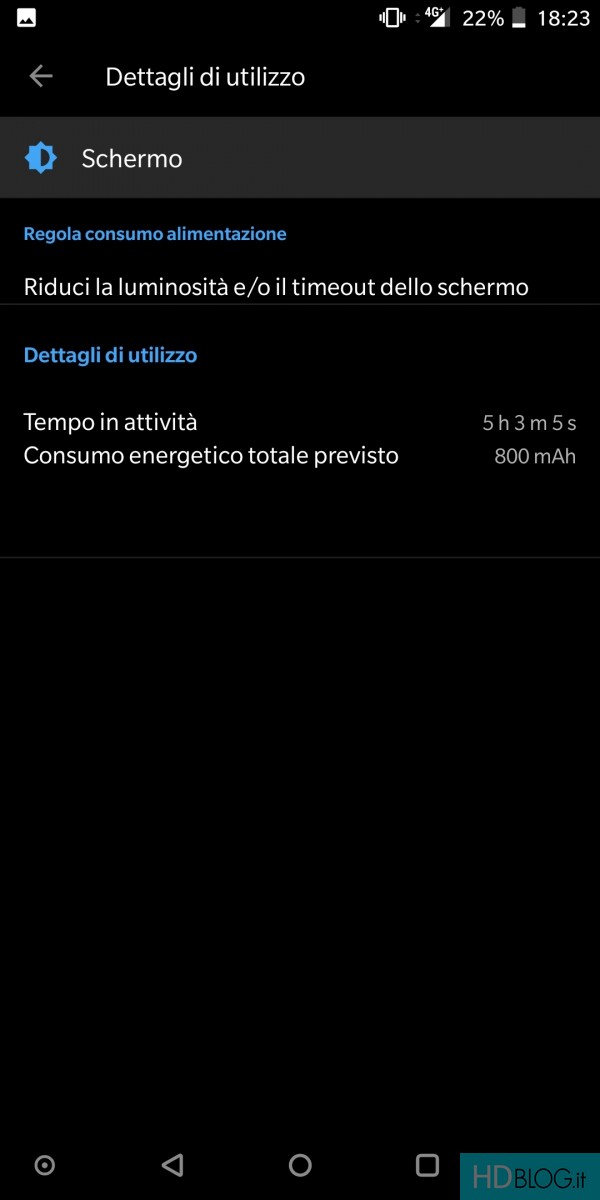Open recent apps overview

click(427, 1164)
